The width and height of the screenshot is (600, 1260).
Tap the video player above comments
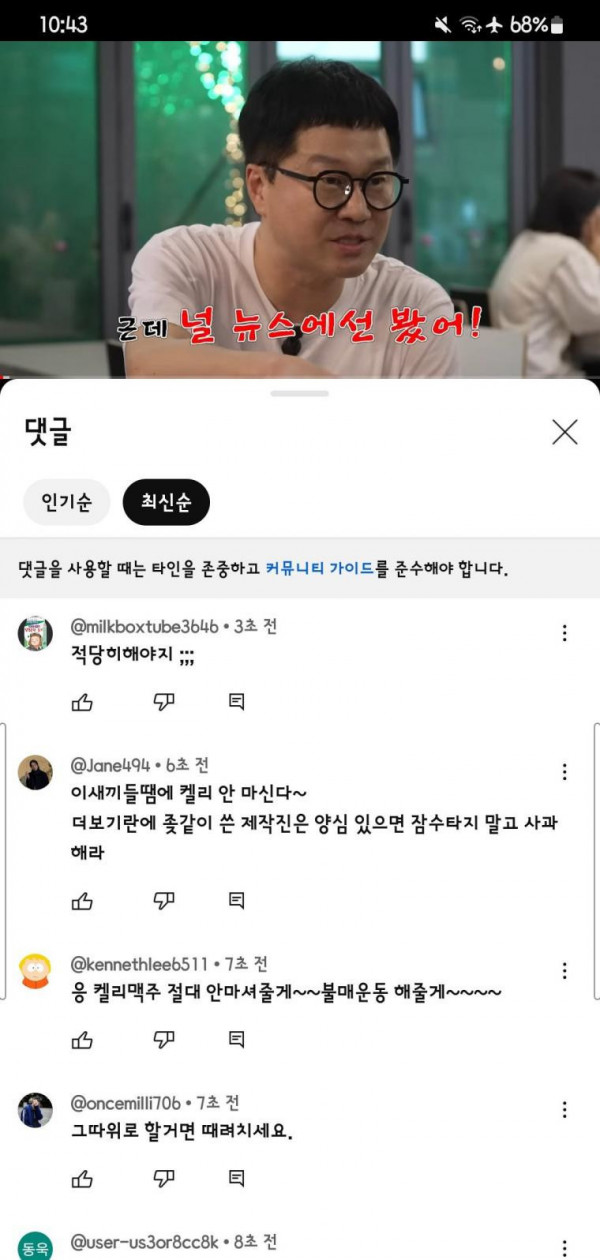coord(300,208)
